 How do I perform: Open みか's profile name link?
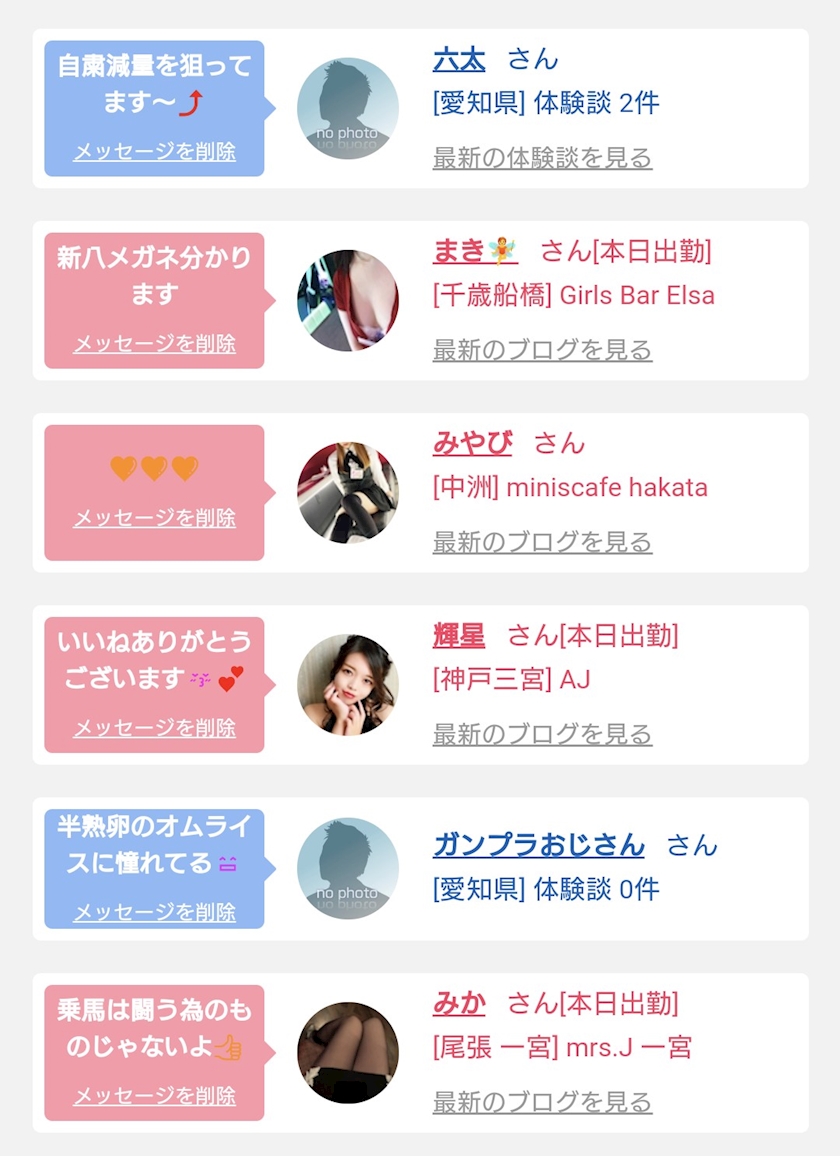coord(459,1003)
